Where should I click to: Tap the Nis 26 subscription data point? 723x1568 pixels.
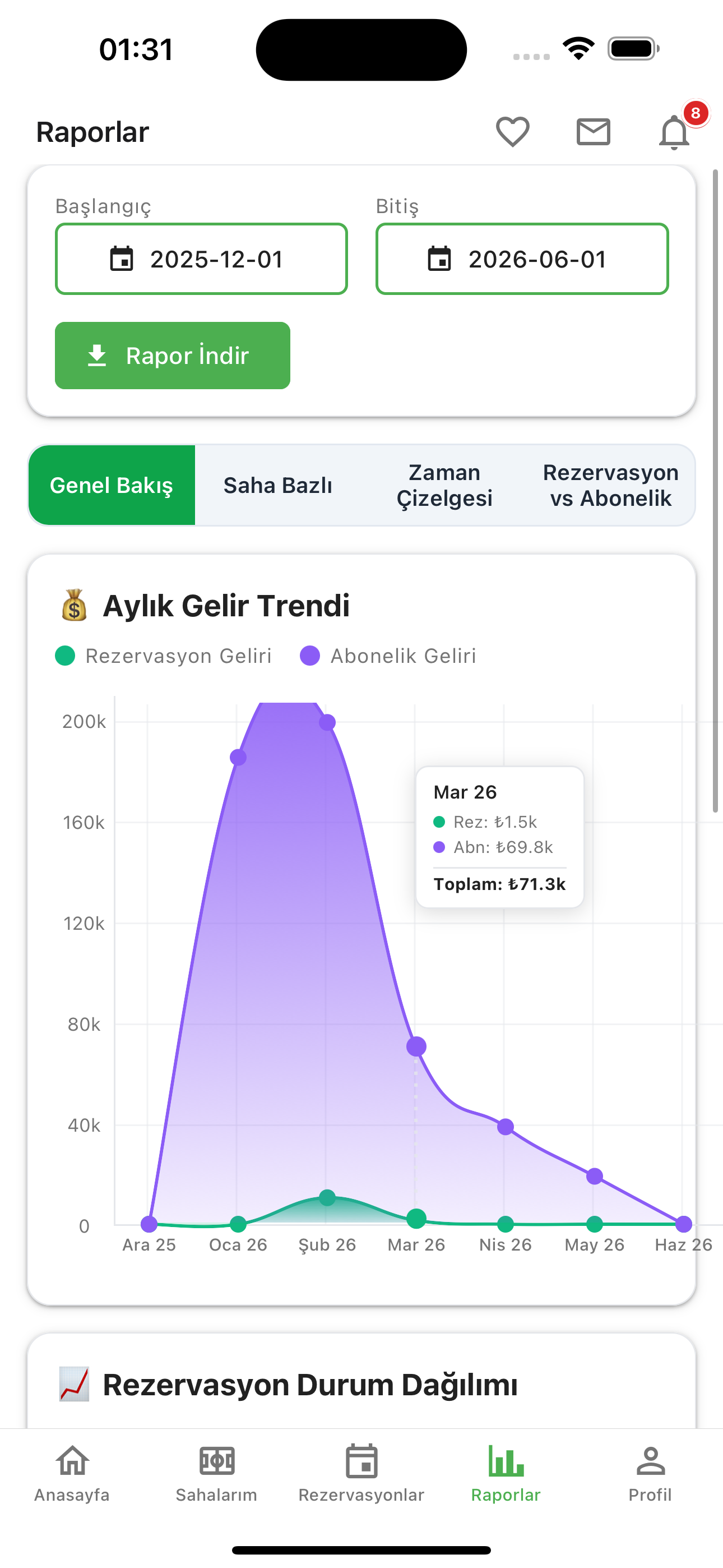point(505,1127)
